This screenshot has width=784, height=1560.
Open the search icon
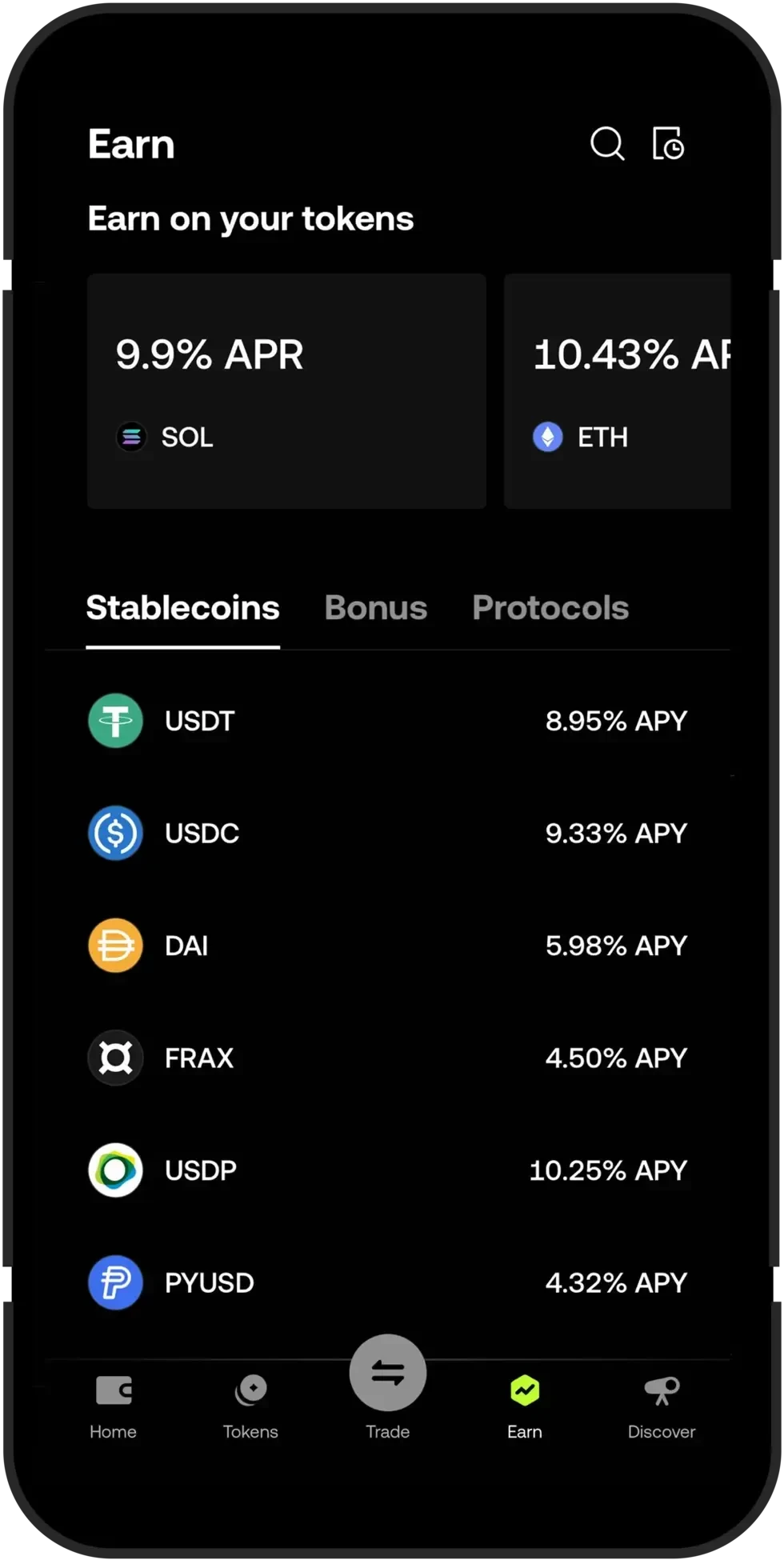click(x=607, y=144)
